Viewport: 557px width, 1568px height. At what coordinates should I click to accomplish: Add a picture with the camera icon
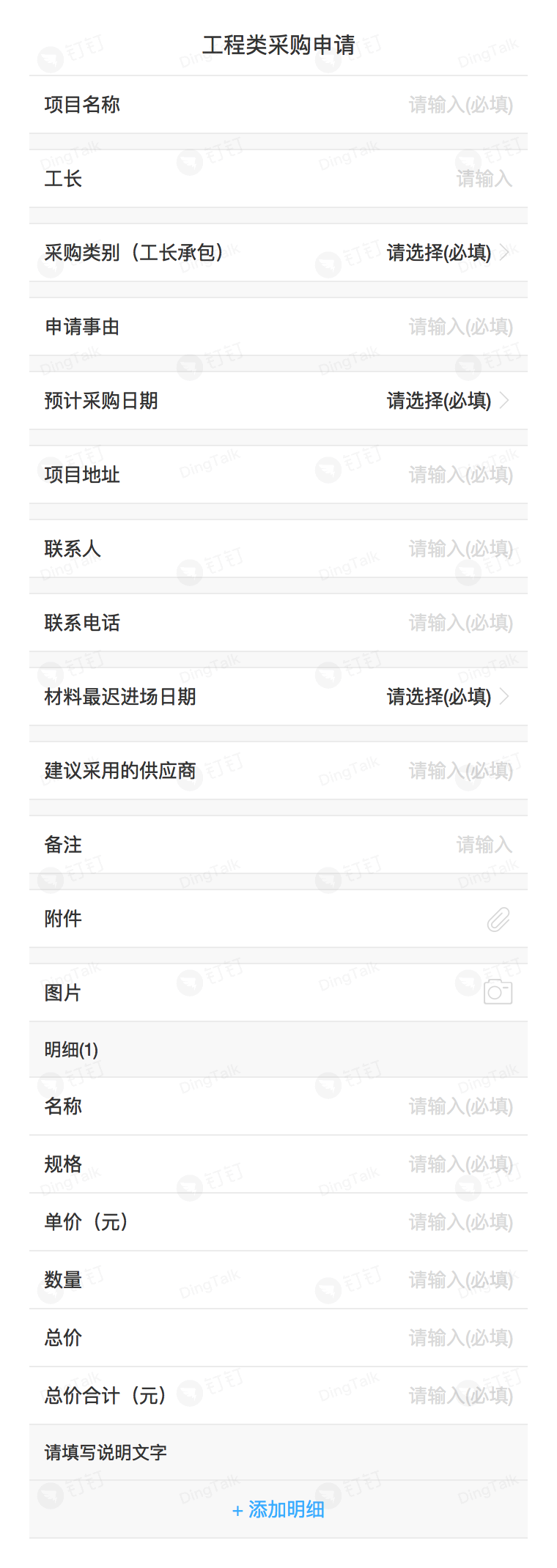498,992
